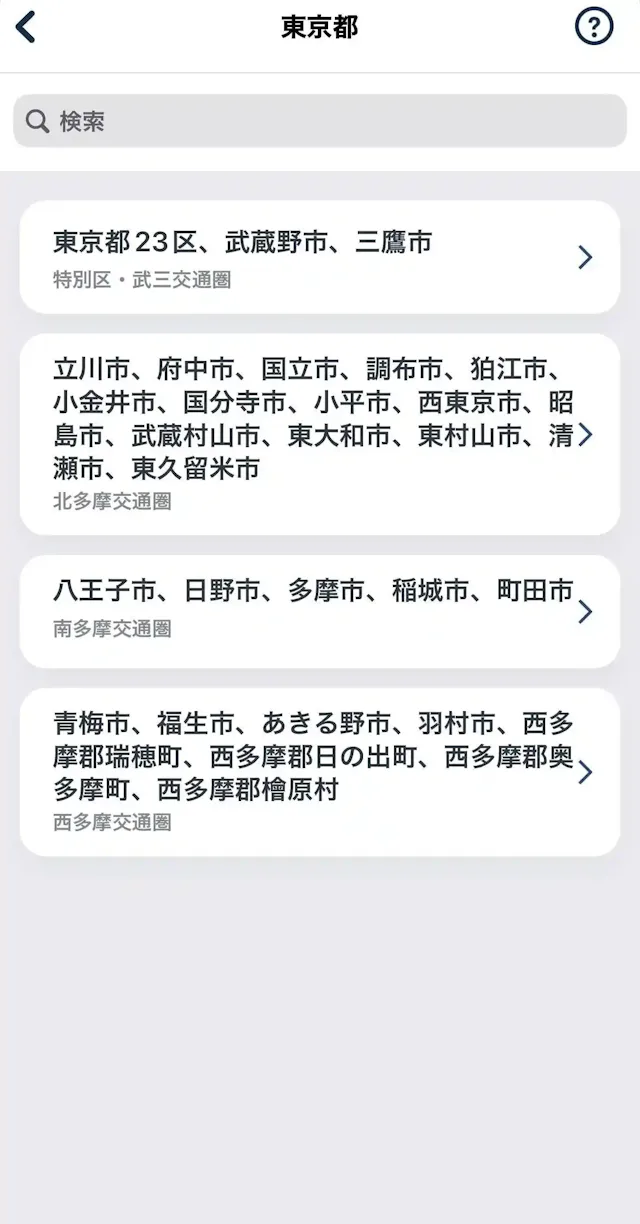Tap the 検索 search field
The image size is (640, 1224).
(x=320, y=121)
